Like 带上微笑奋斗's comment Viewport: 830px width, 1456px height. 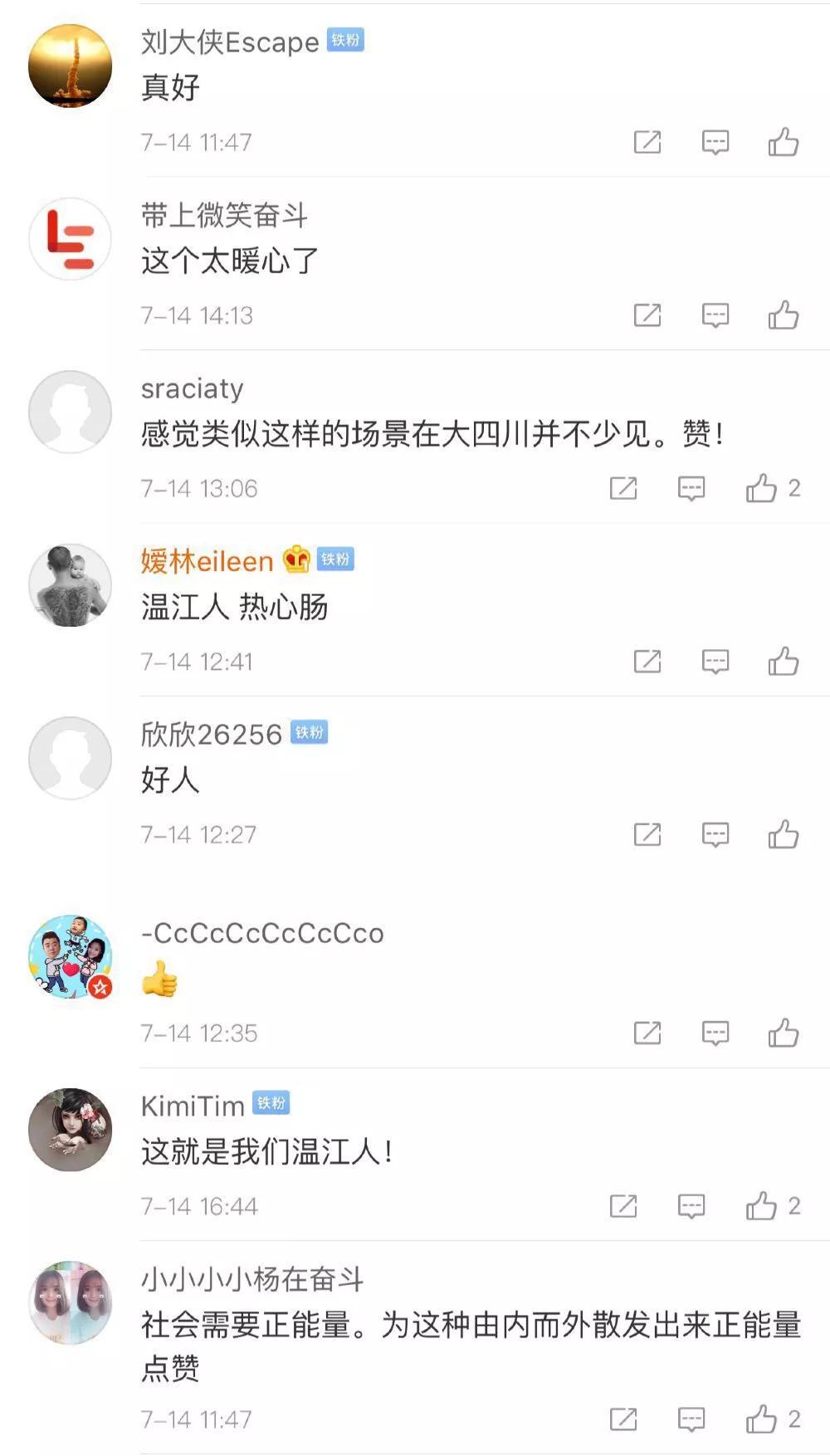pos(783,315)
